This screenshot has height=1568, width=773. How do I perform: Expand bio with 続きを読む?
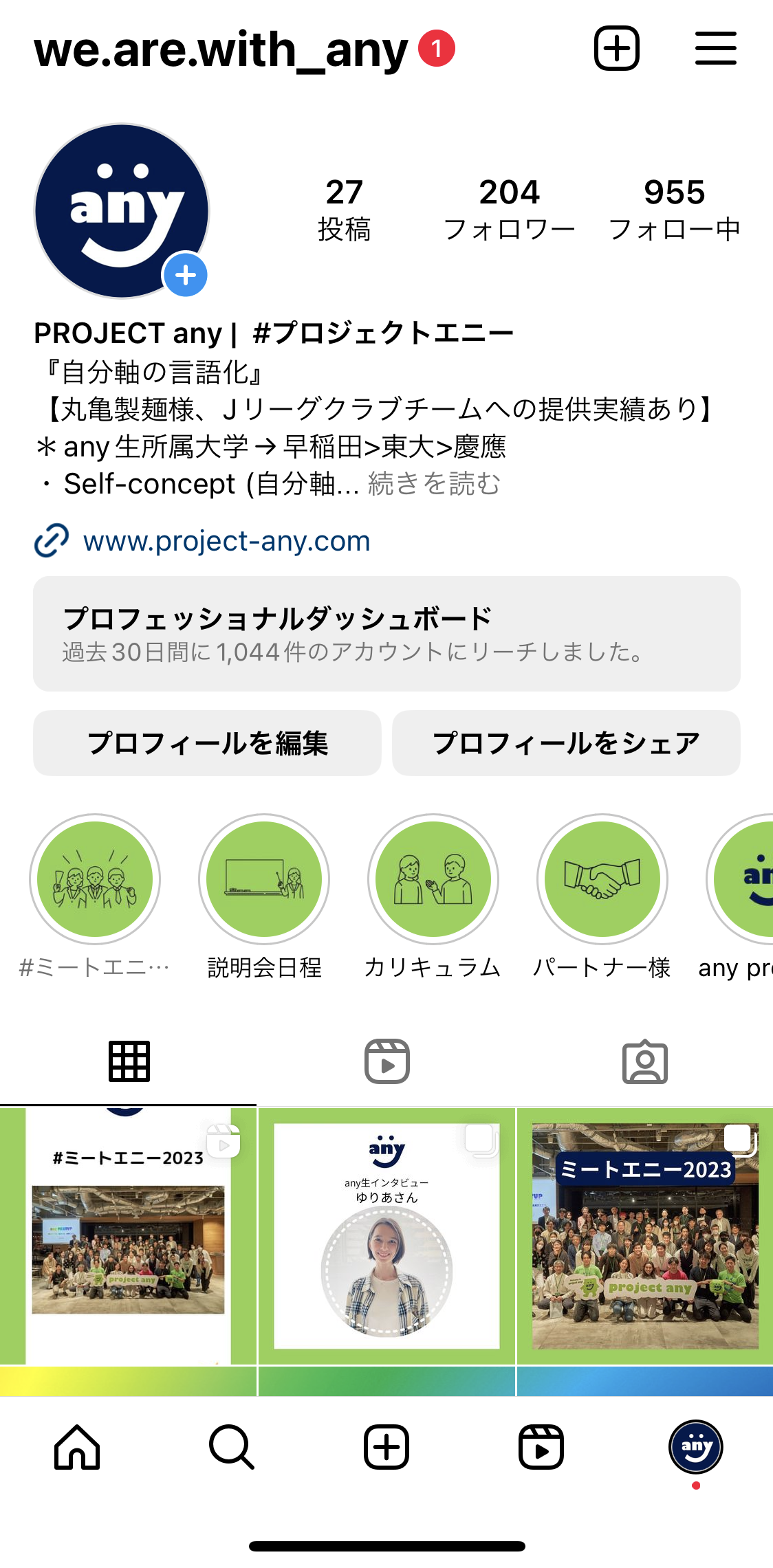[x=434, y=484]
